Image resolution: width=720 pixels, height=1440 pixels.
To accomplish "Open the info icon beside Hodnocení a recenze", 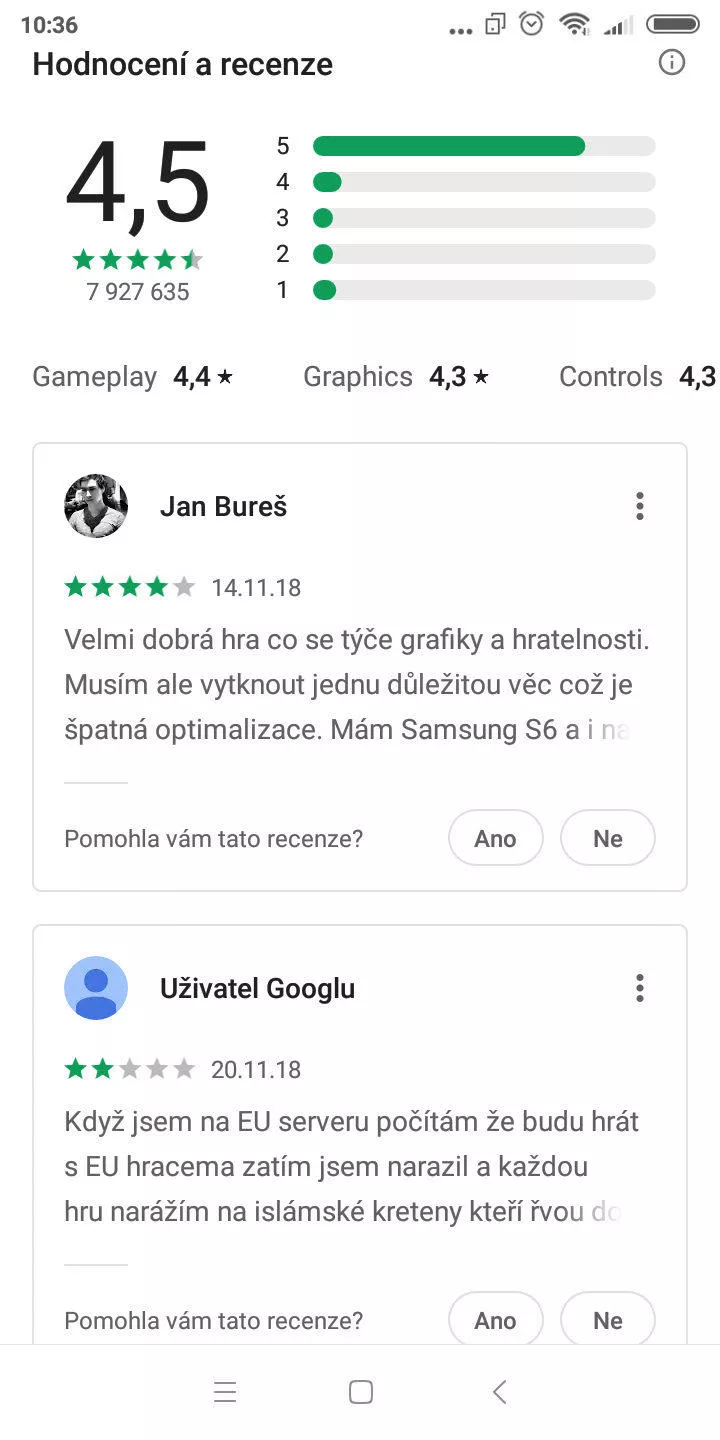I will [672, 63].
